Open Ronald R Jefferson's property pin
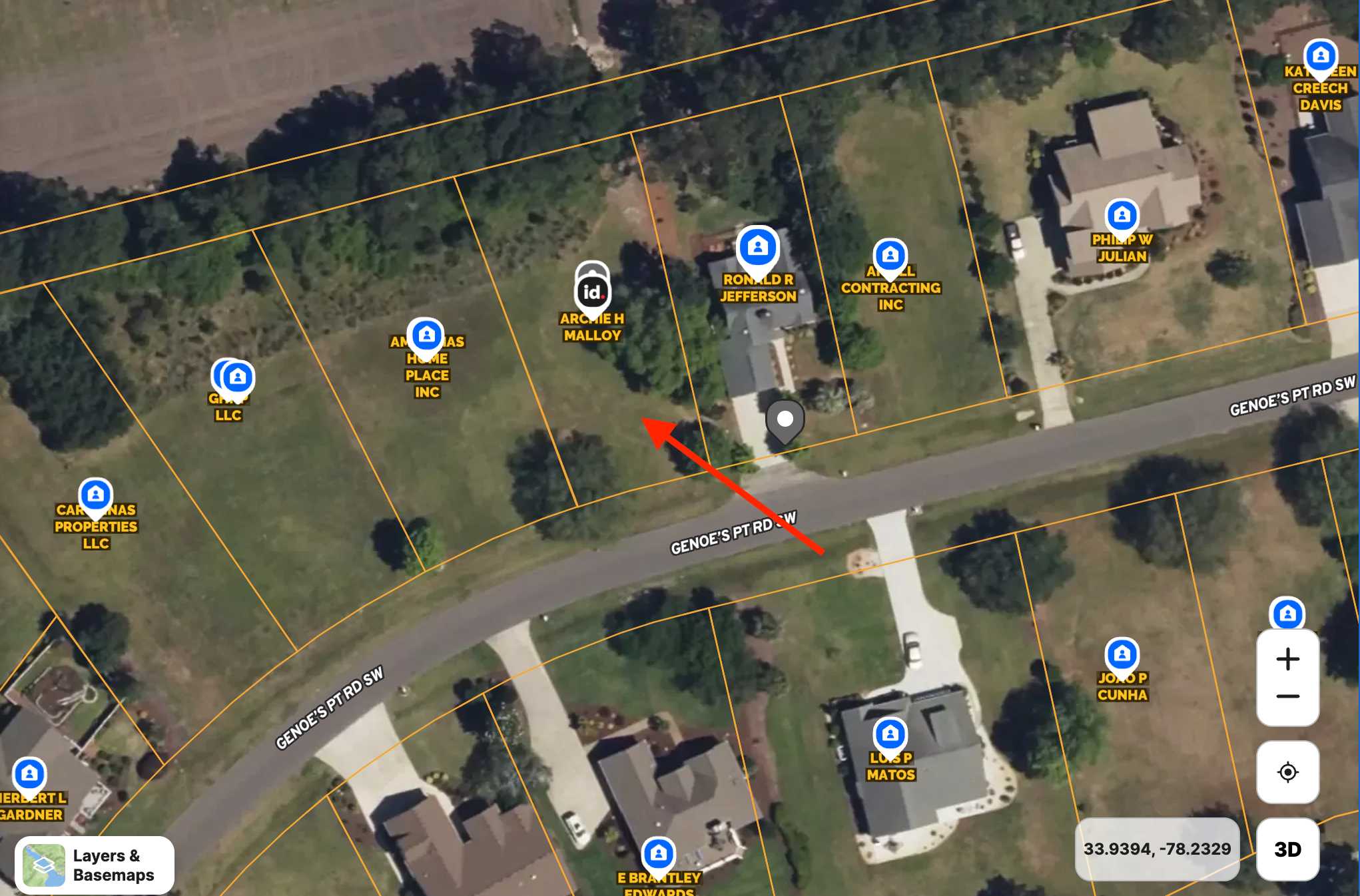The width and height of the screenshot is (1360, 896). click(x=757, y=248)
